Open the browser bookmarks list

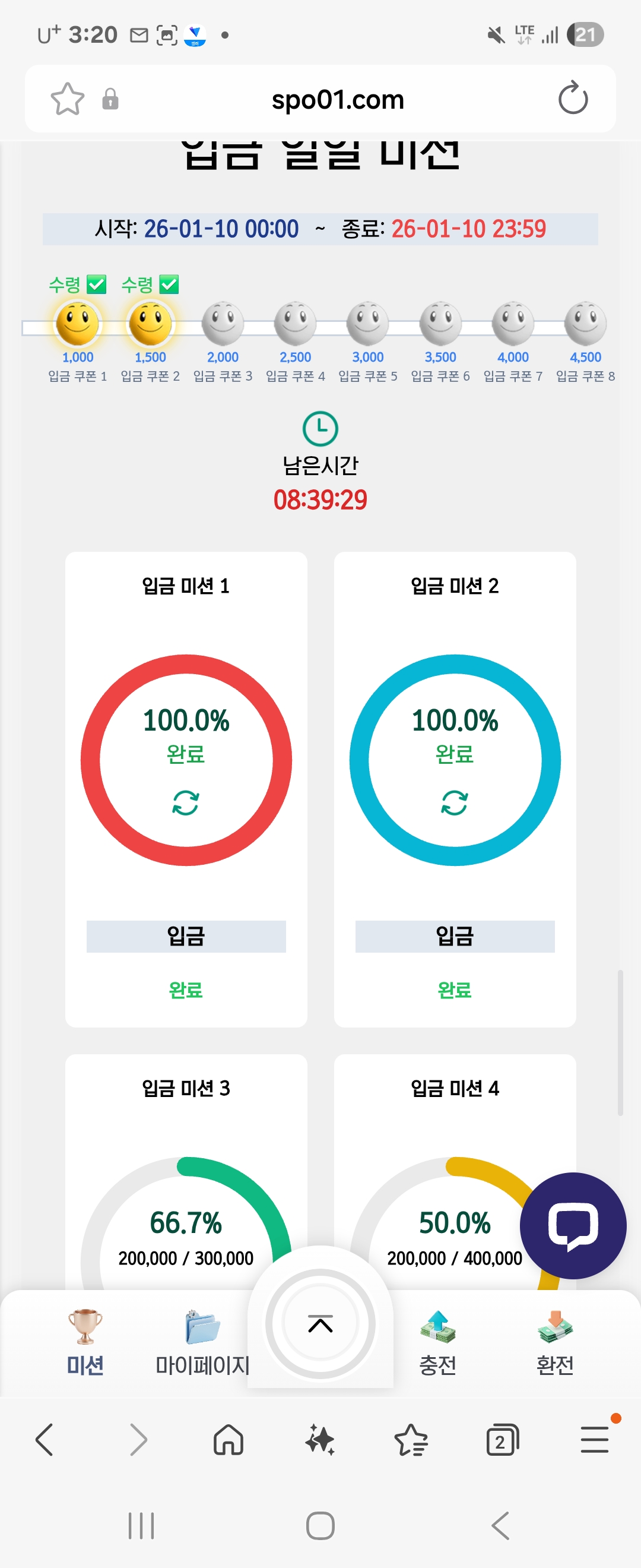tap(411, 1440)
